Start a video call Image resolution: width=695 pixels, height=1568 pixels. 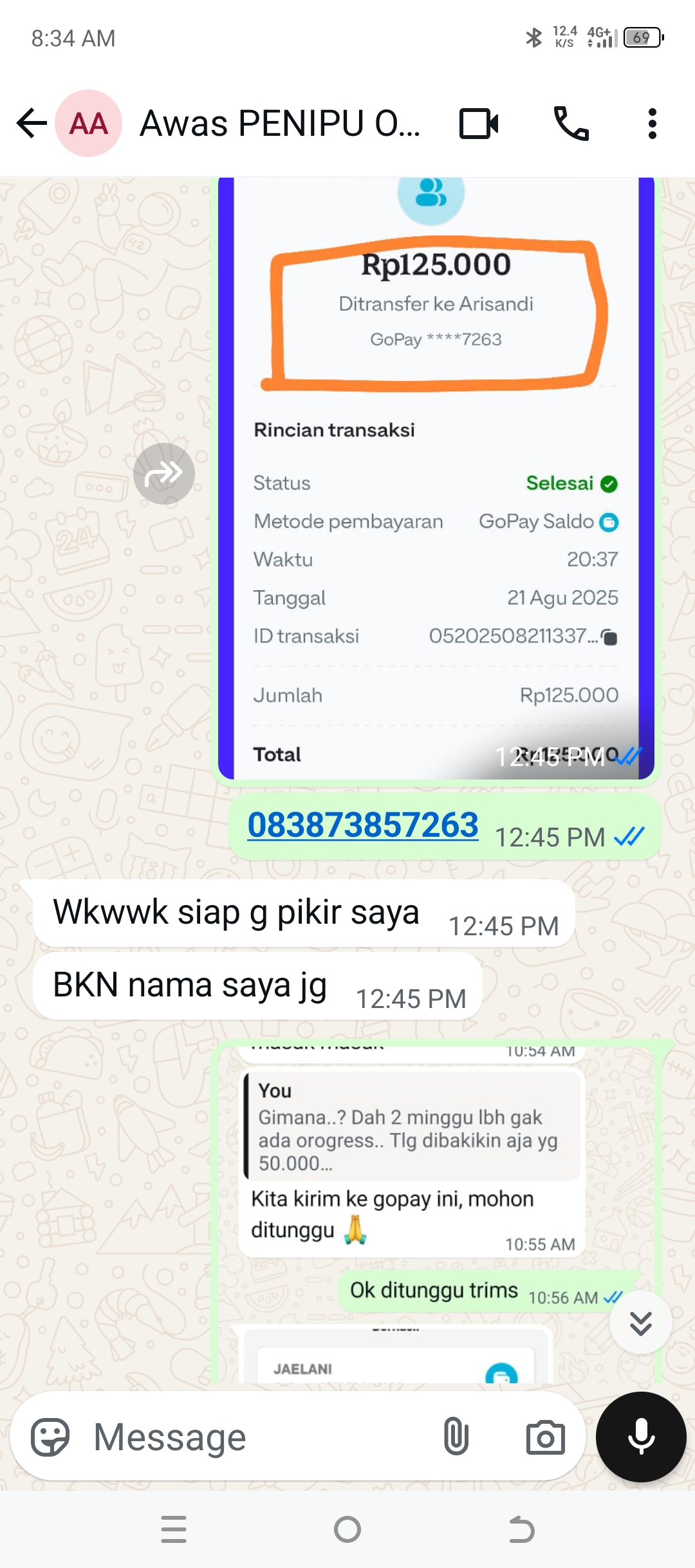pyautogui.click(x=479, y=124)
